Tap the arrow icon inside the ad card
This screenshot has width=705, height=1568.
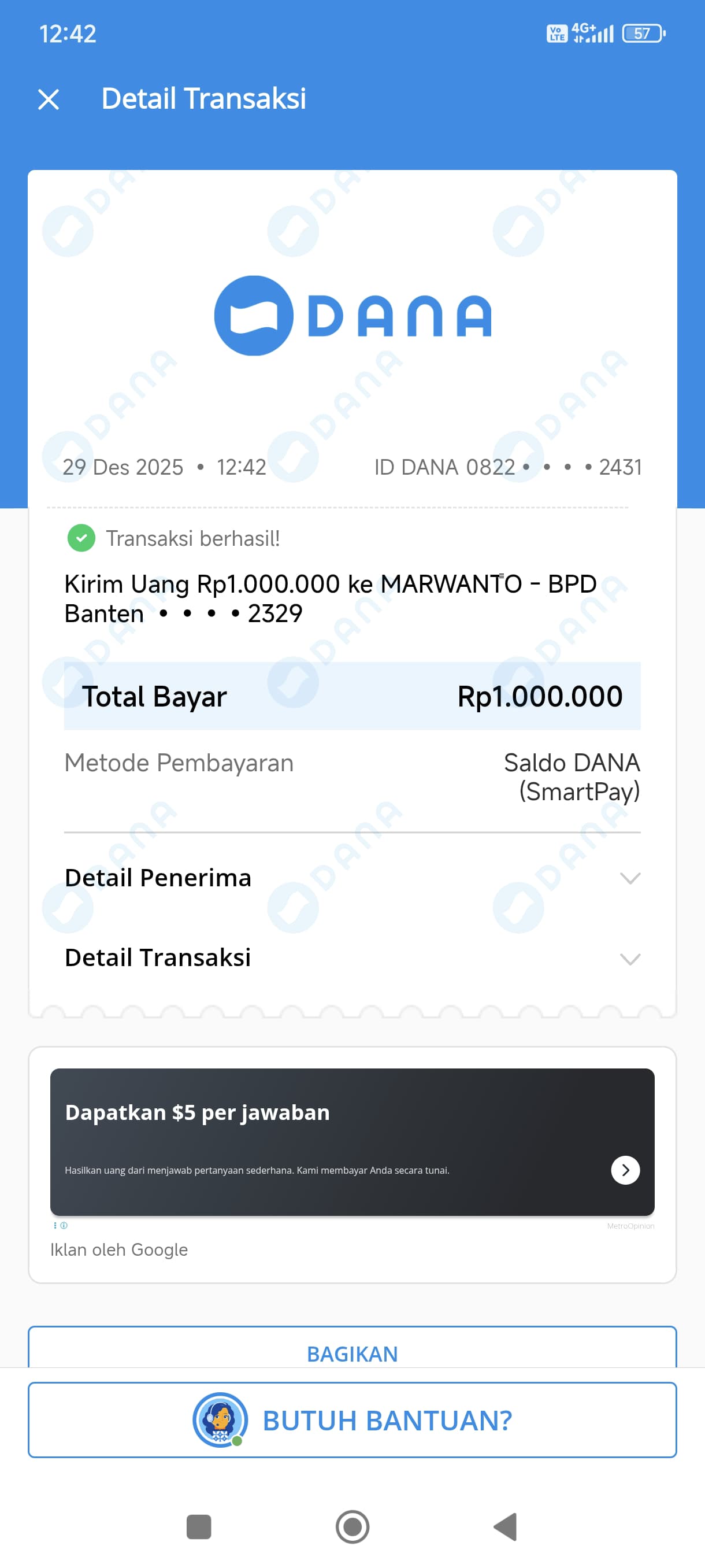point(625,1169)
